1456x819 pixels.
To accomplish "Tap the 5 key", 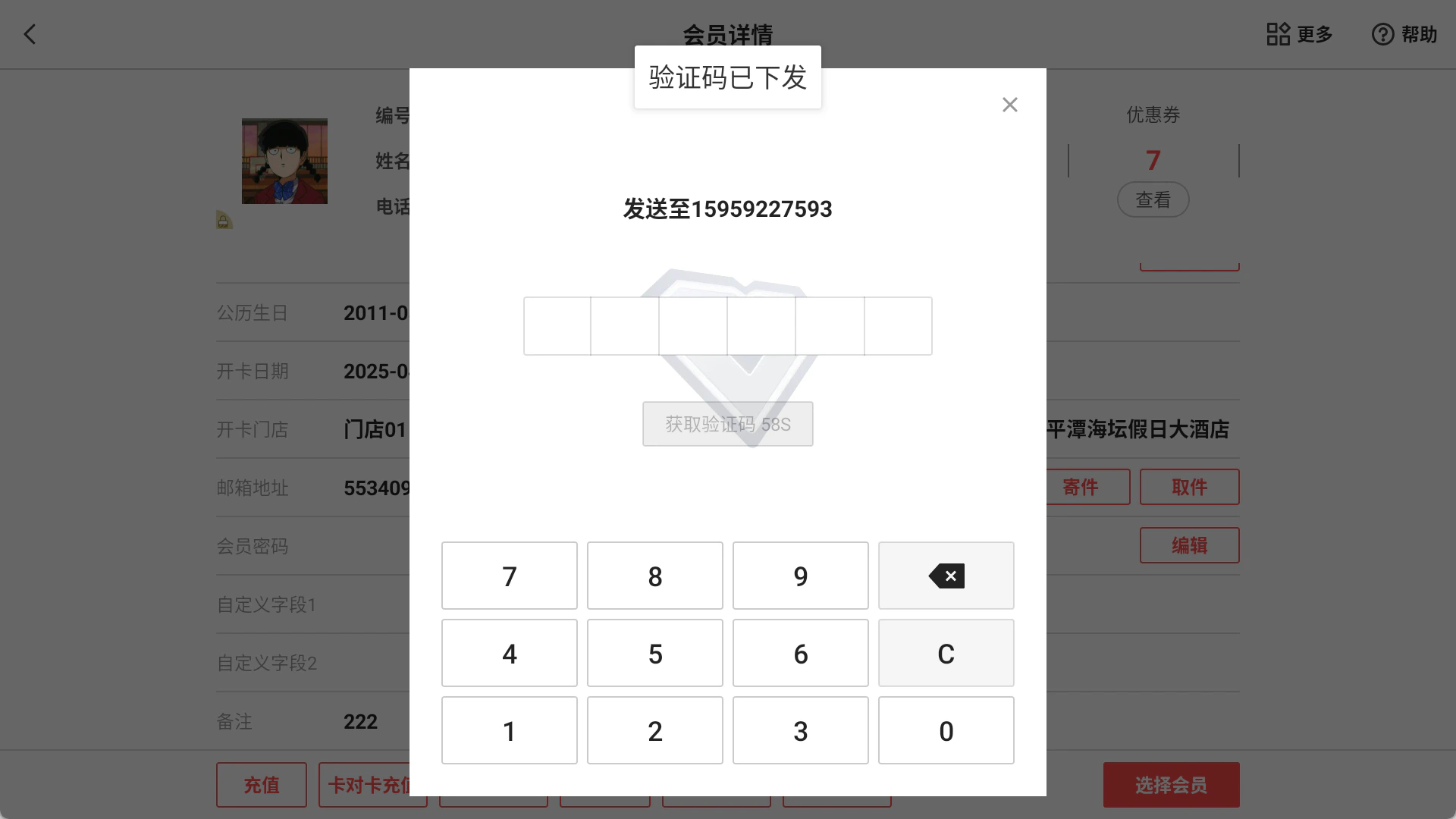I will pos(655,653).
